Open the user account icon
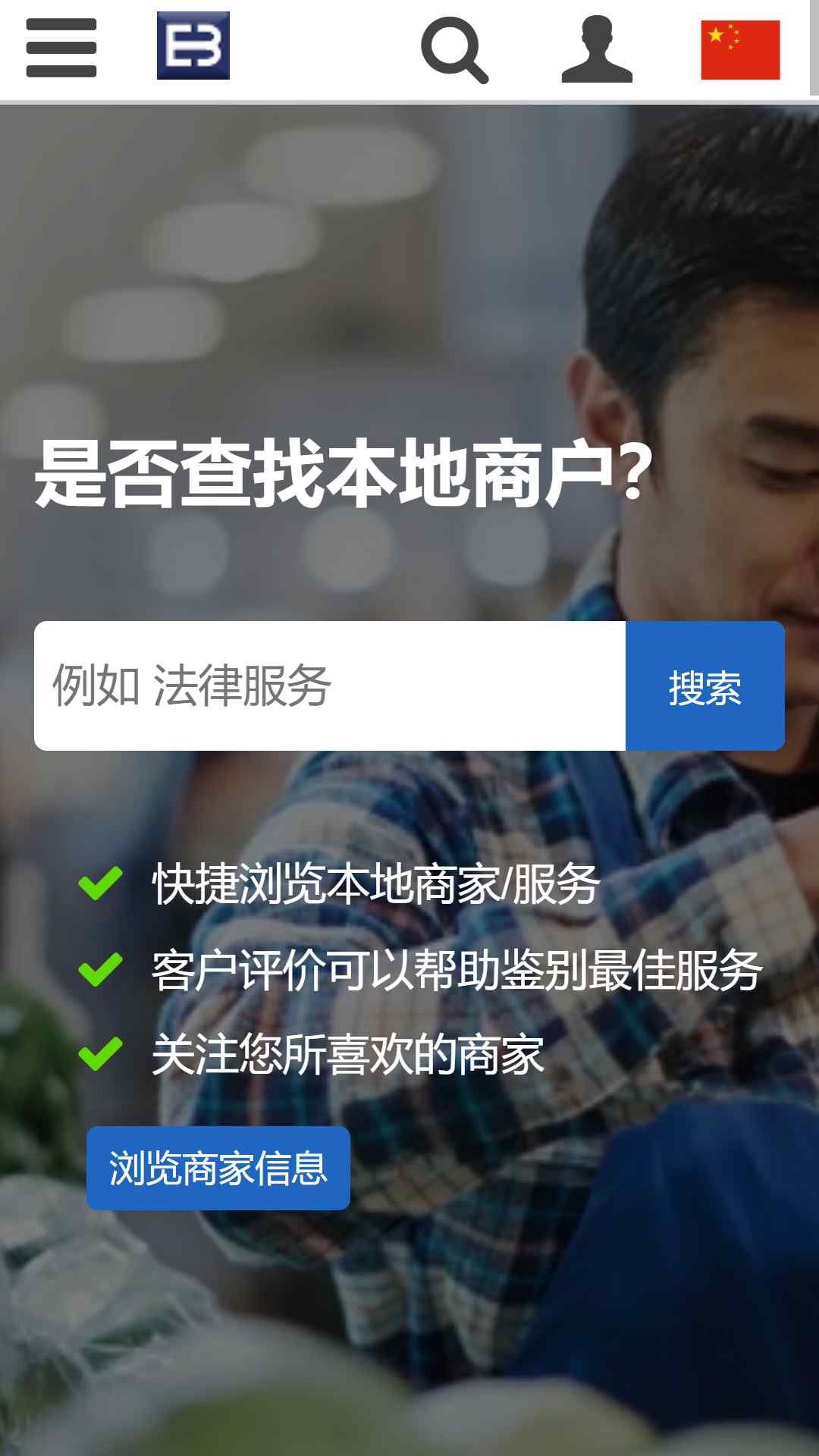Image resolution: width=819 pixels, height=1456 pixels. [597, 49]
